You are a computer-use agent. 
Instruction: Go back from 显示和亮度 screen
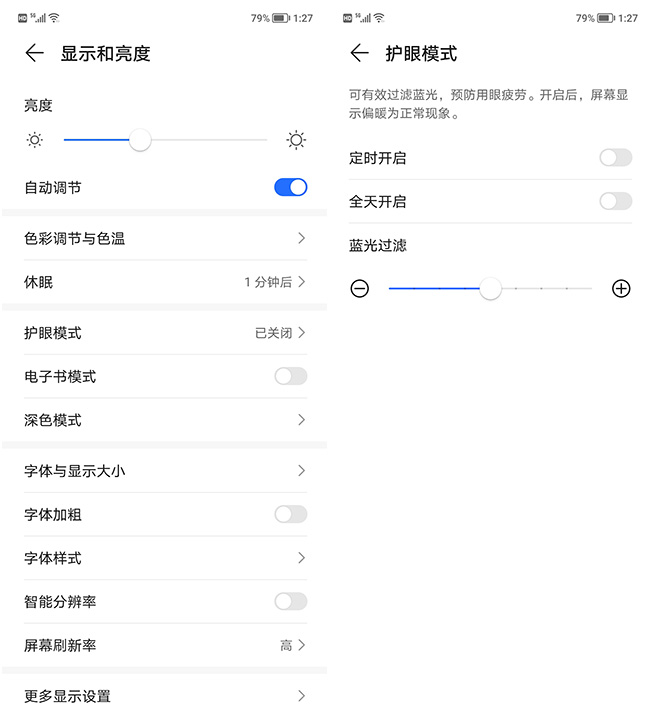(x=35, y=54)
